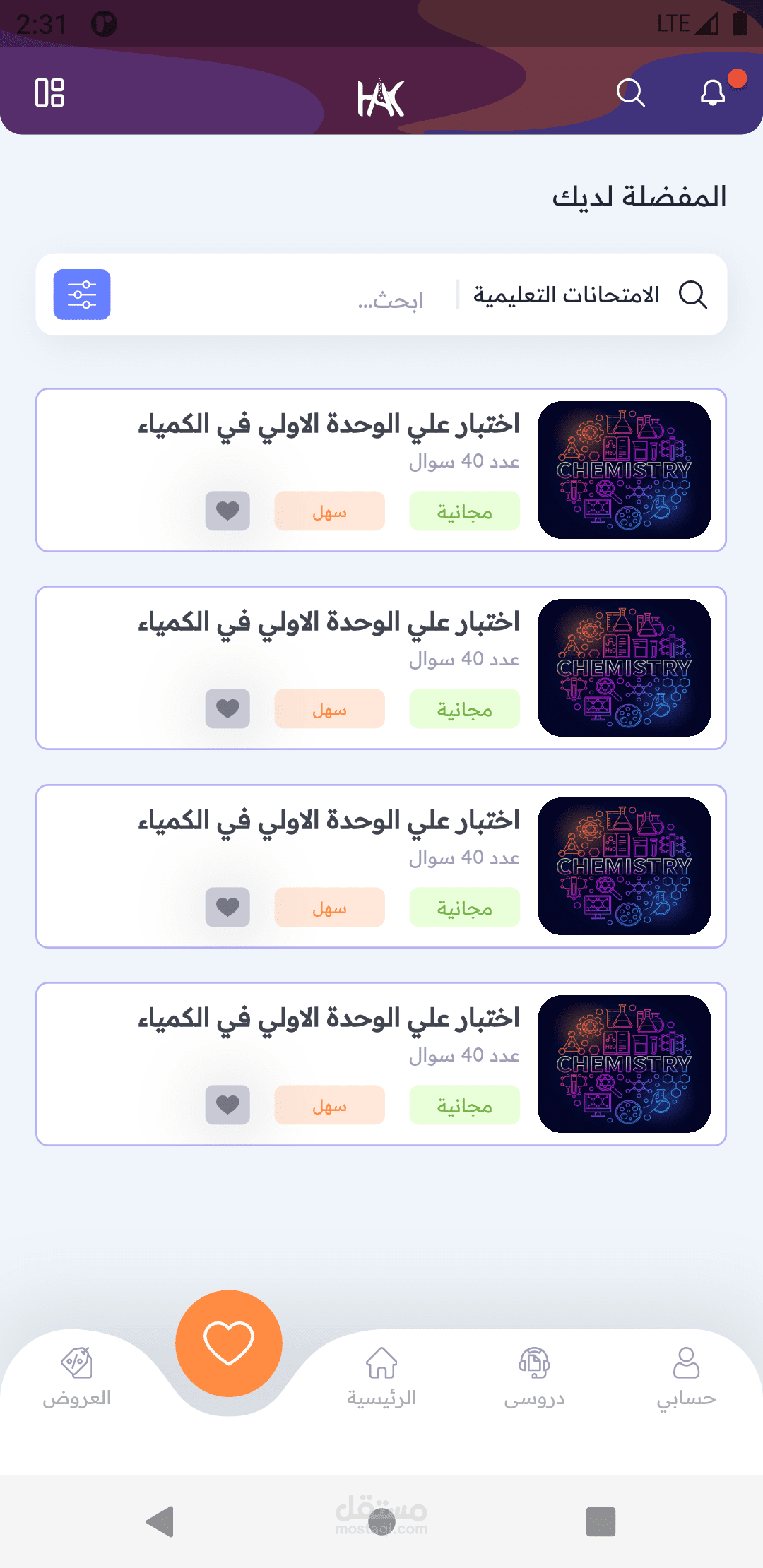The width and height of the screenshot is (763, 1568).
Task: Go back with system back button
Action: (x=160, y=1521)
